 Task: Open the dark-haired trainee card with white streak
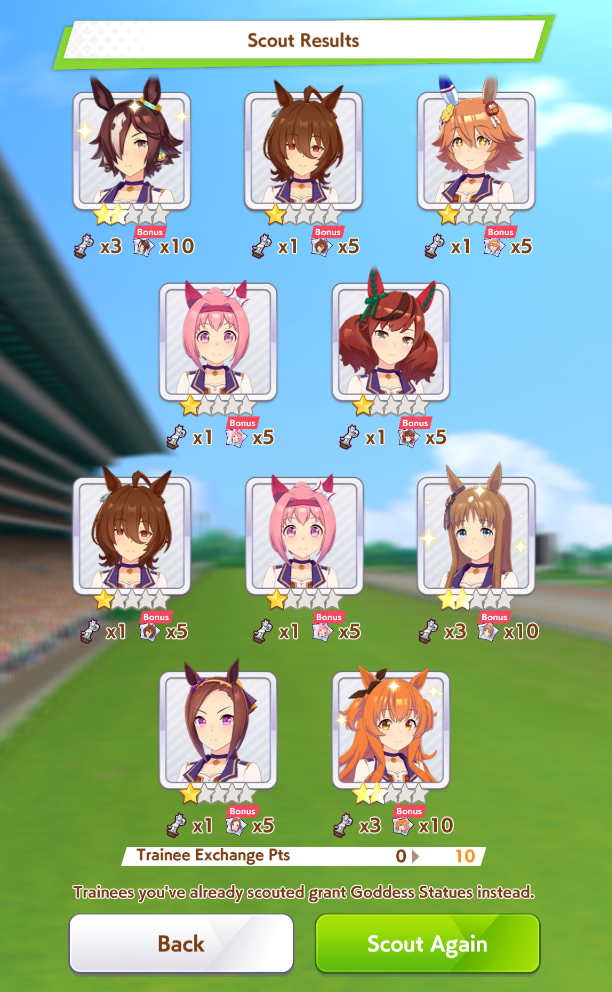point(132,151)
